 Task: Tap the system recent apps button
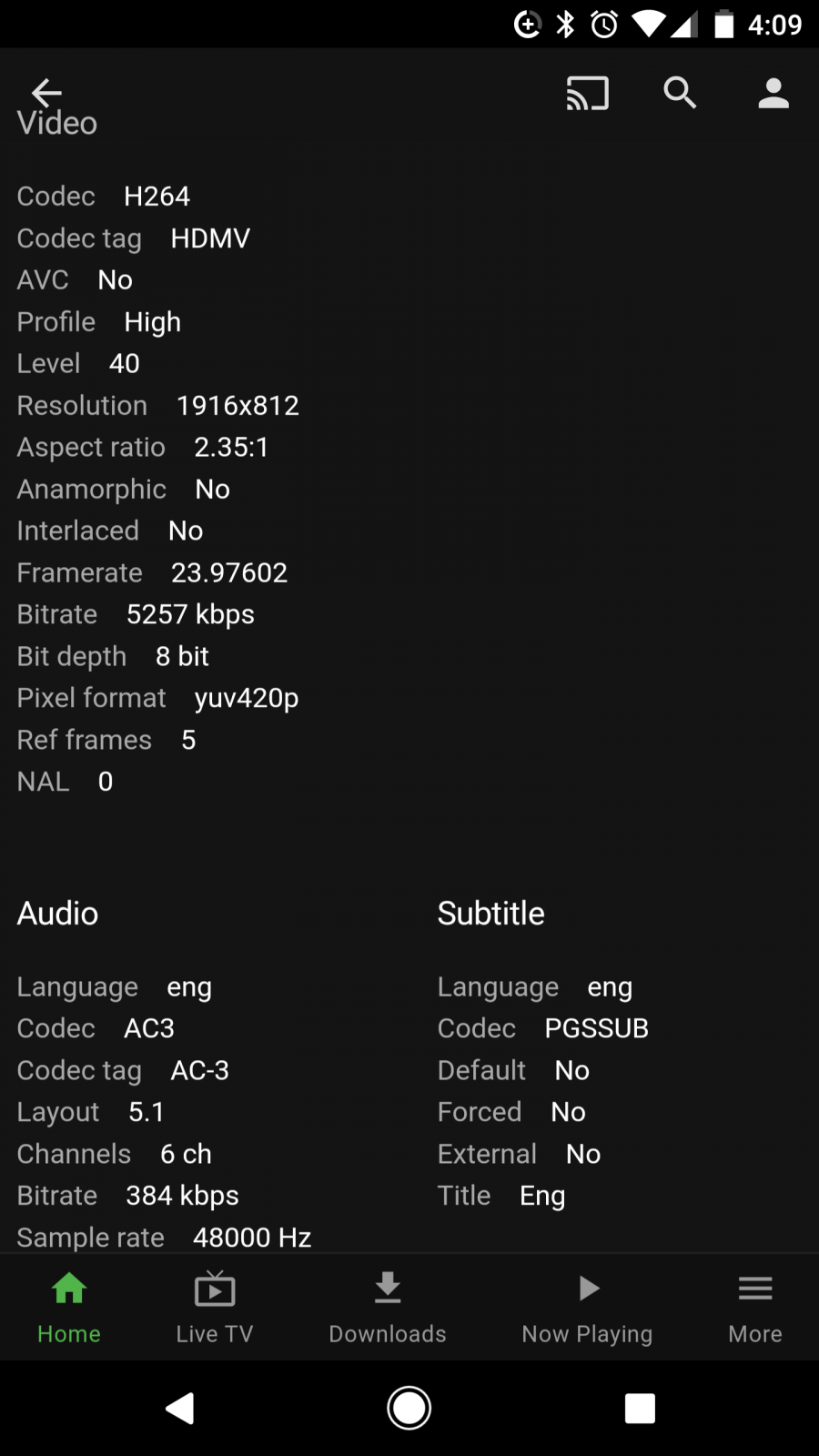point(640,1409)
